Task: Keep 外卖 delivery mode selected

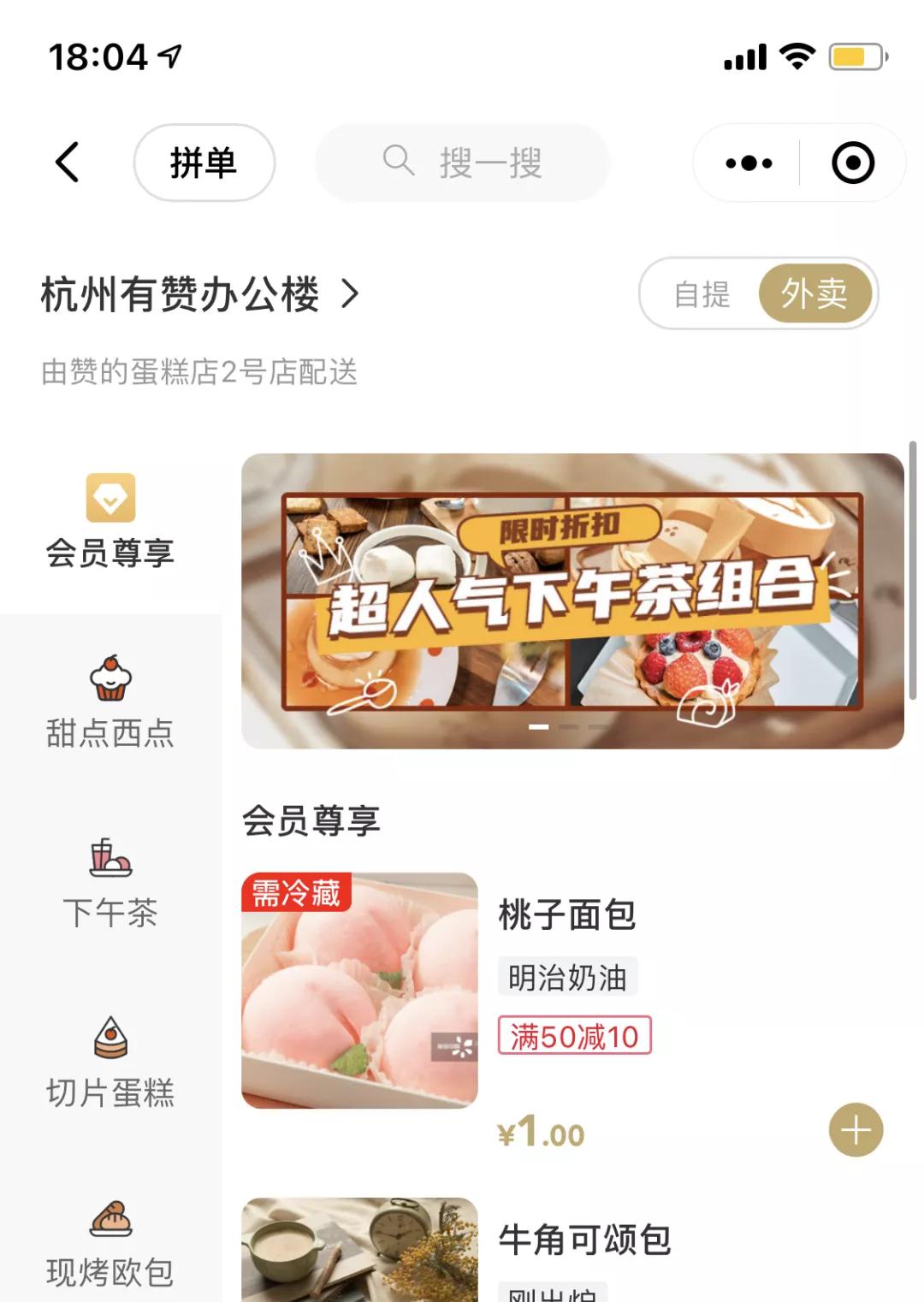Action: pos(813,295)
